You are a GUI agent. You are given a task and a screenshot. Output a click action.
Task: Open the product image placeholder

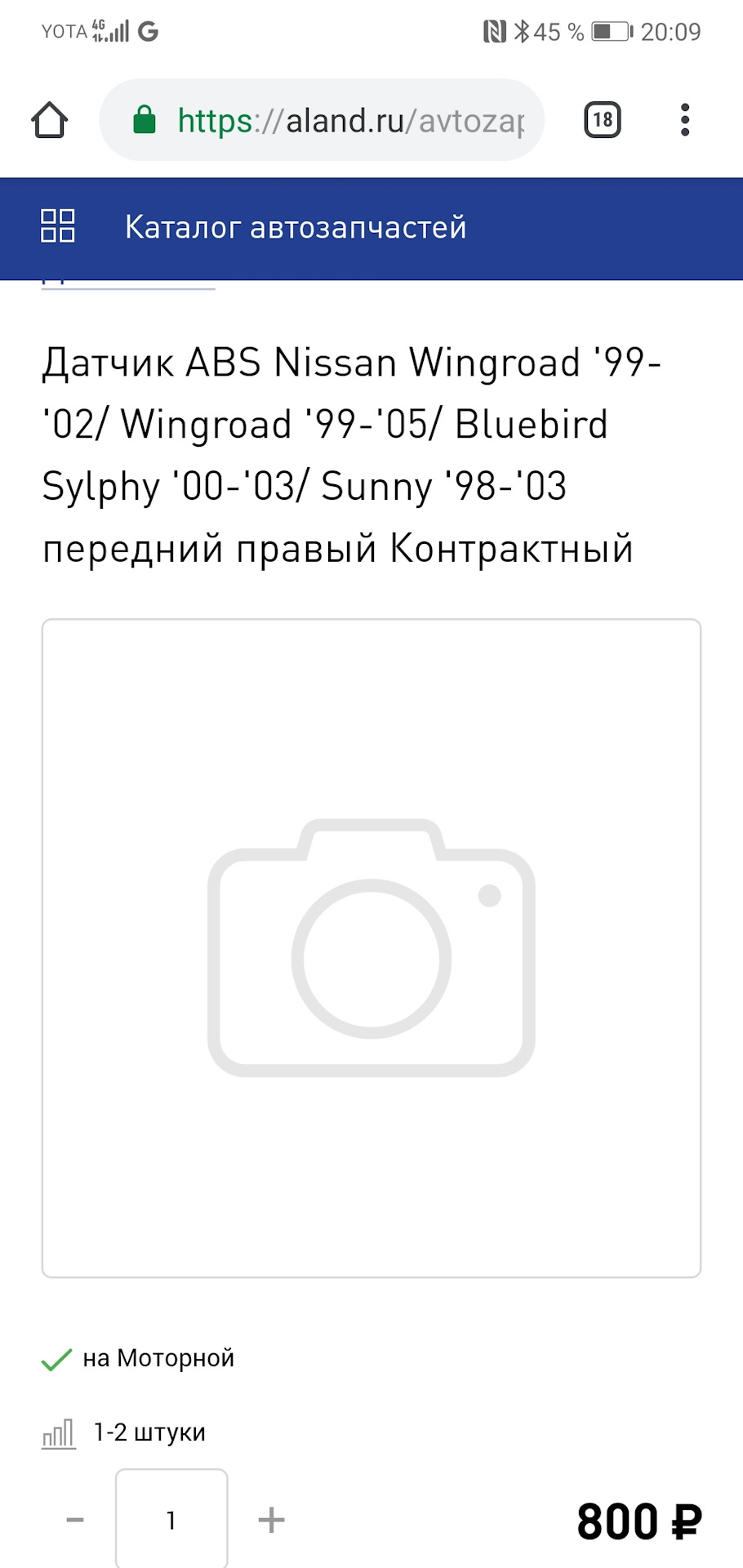click(371, 947)
